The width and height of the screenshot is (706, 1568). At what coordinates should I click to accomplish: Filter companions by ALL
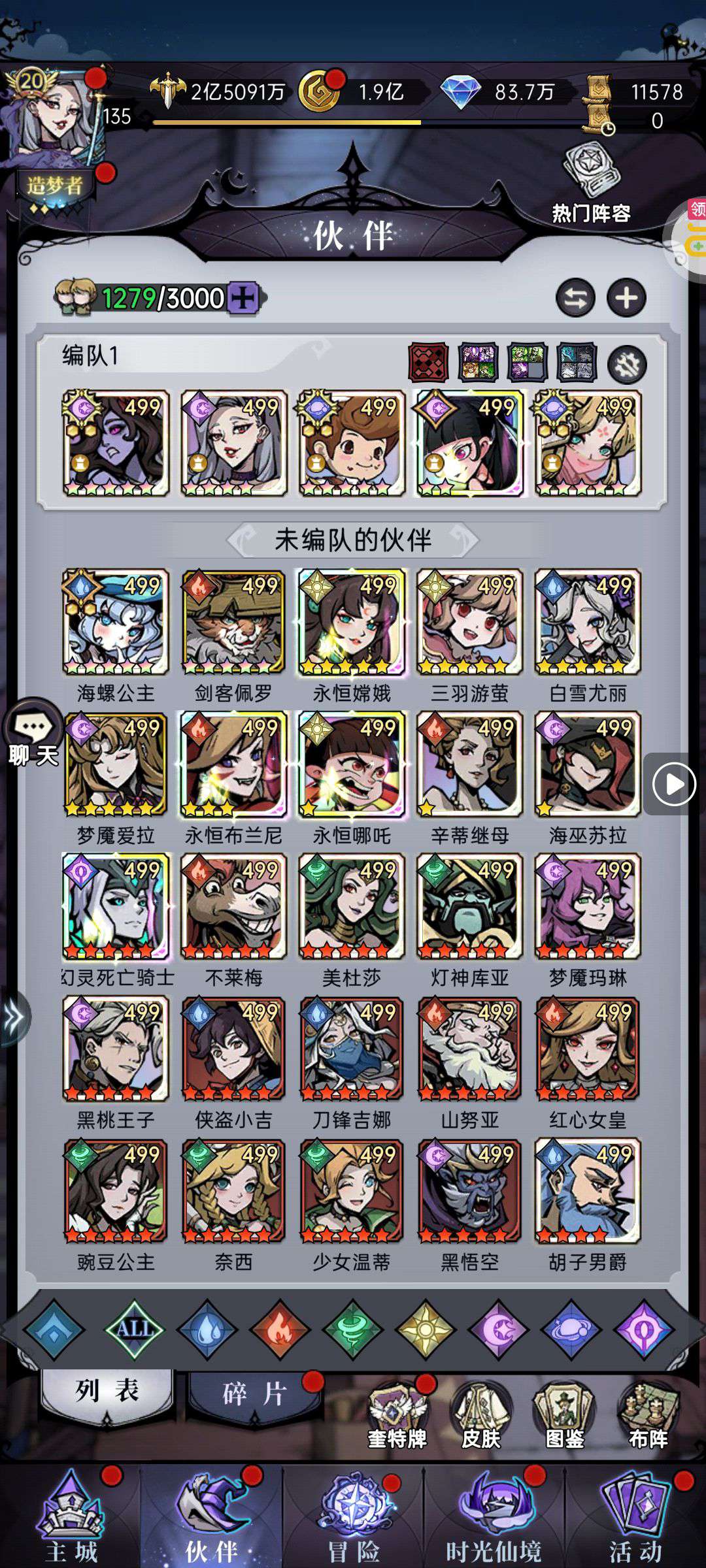pyautogui.click(x=135, y=1328)
